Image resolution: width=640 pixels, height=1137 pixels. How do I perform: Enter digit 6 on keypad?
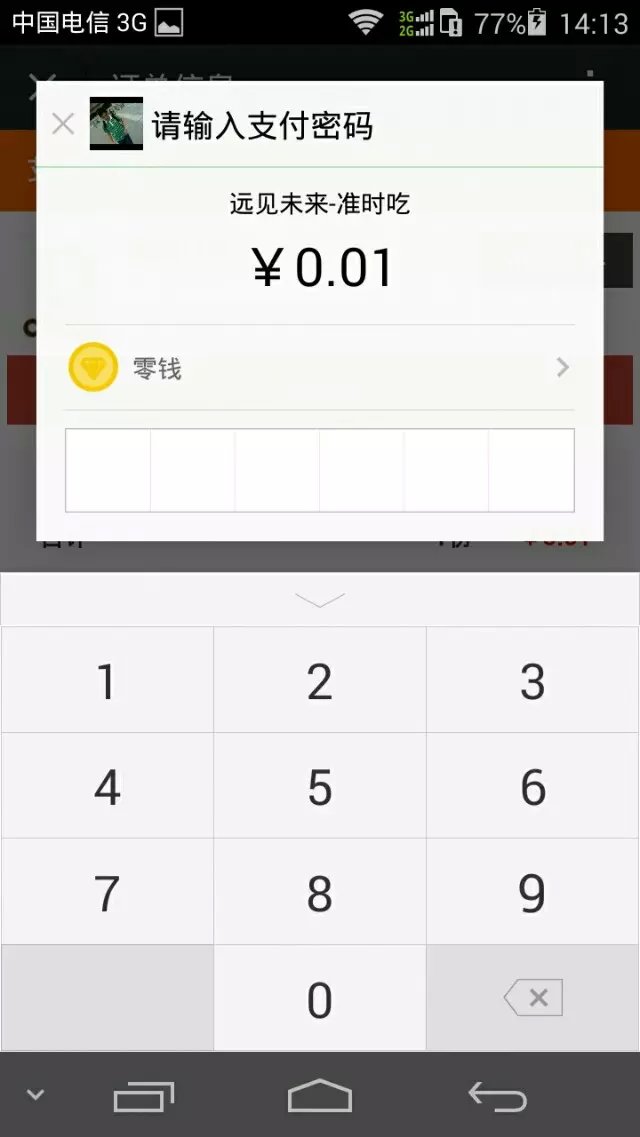pyautogui.click(x=533, y=787)
